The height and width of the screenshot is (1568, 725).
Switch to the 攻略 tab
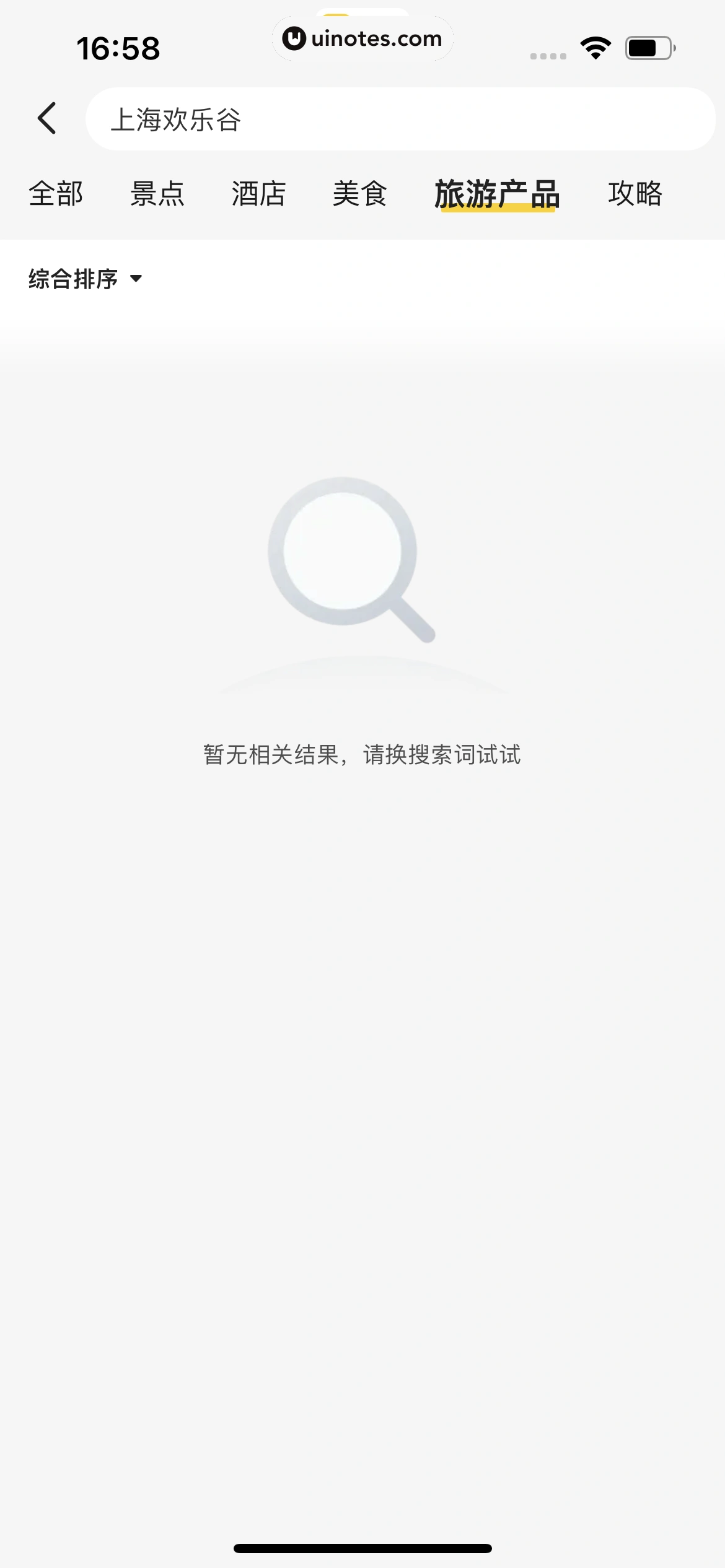635,194
